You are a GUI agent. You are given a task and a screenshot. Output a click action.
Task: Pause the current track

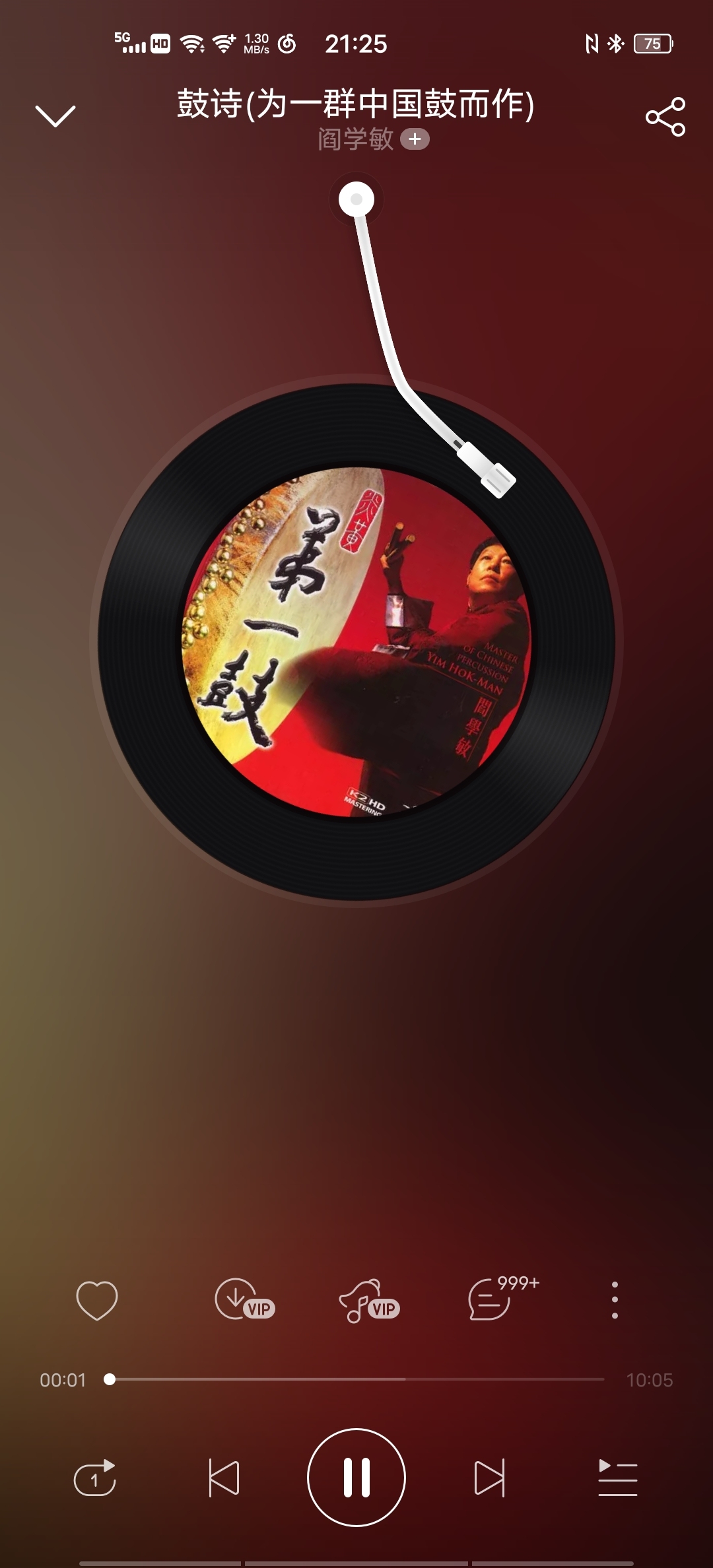[356, 1477]
